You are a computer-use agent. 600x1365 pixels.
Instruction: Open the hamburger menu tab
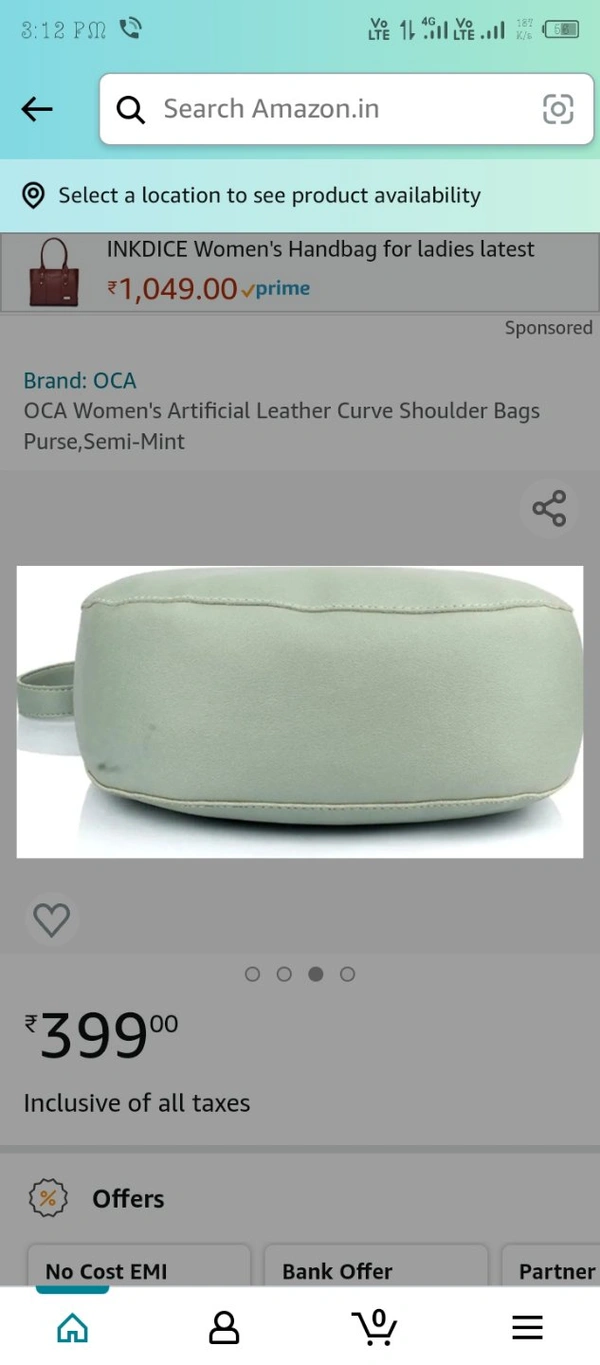(527, 1327)
